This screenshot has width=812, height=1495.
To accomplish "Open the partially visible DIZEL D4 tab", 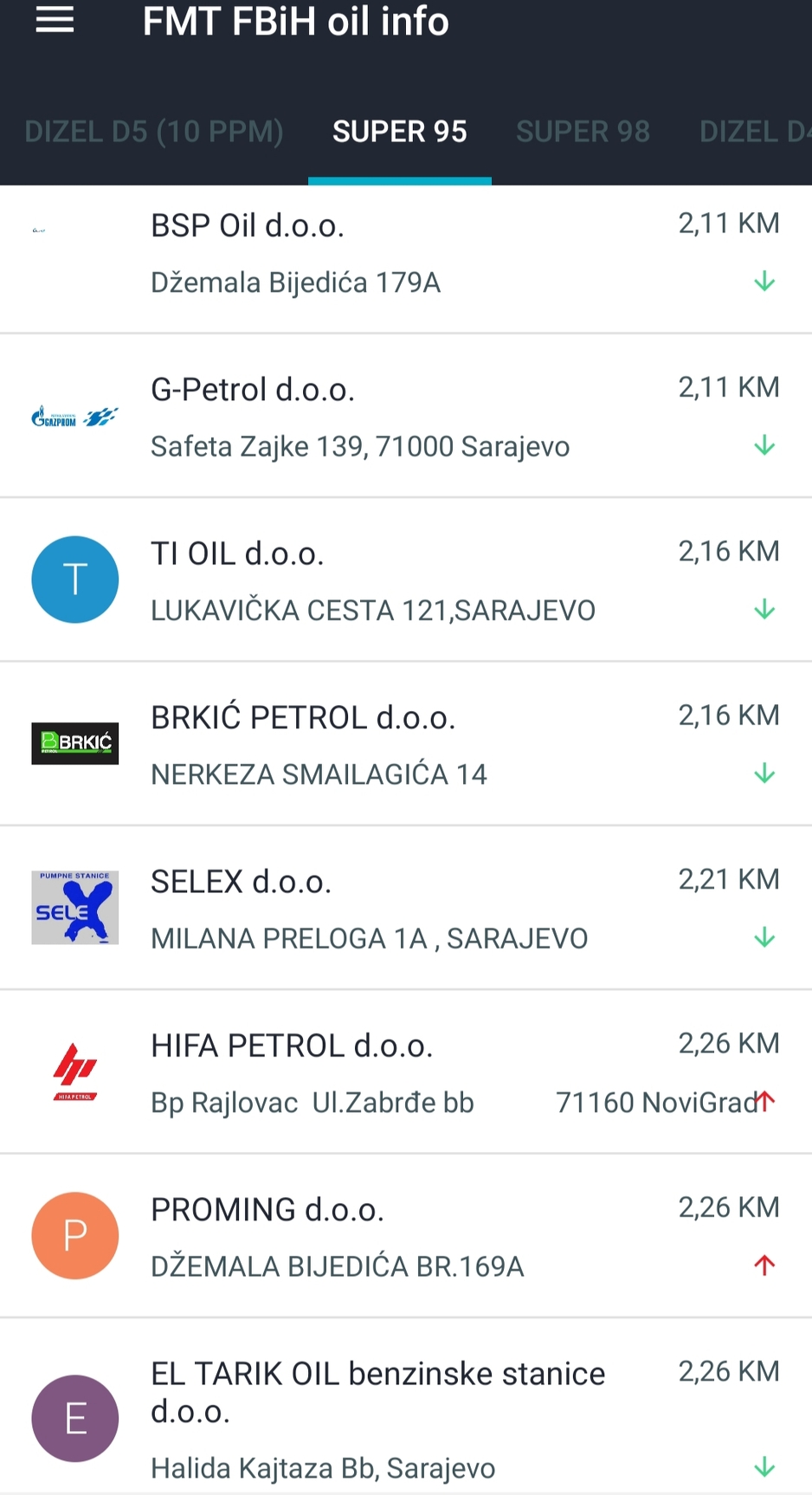I will [x=753, y=132].
